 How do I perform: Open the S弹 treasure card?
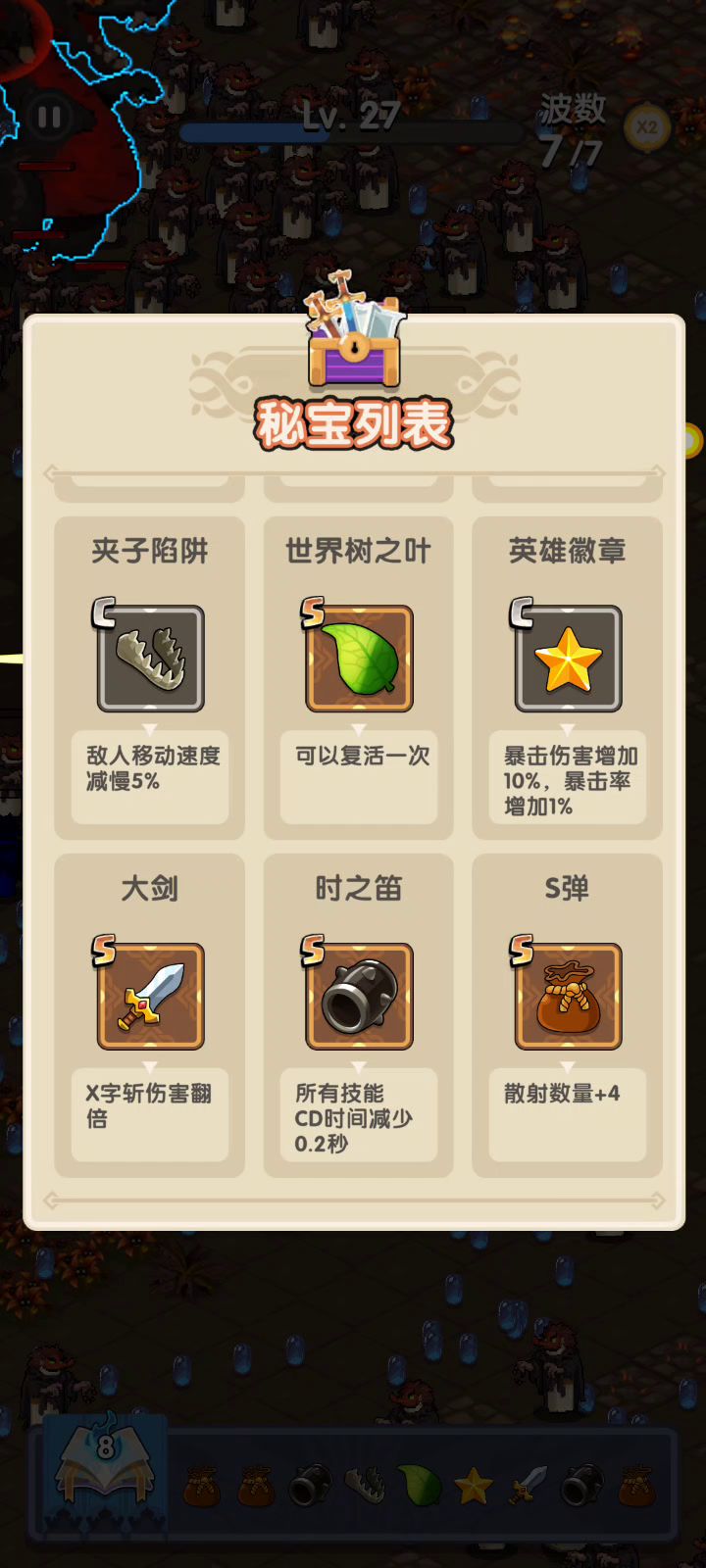click(568, 1014)
